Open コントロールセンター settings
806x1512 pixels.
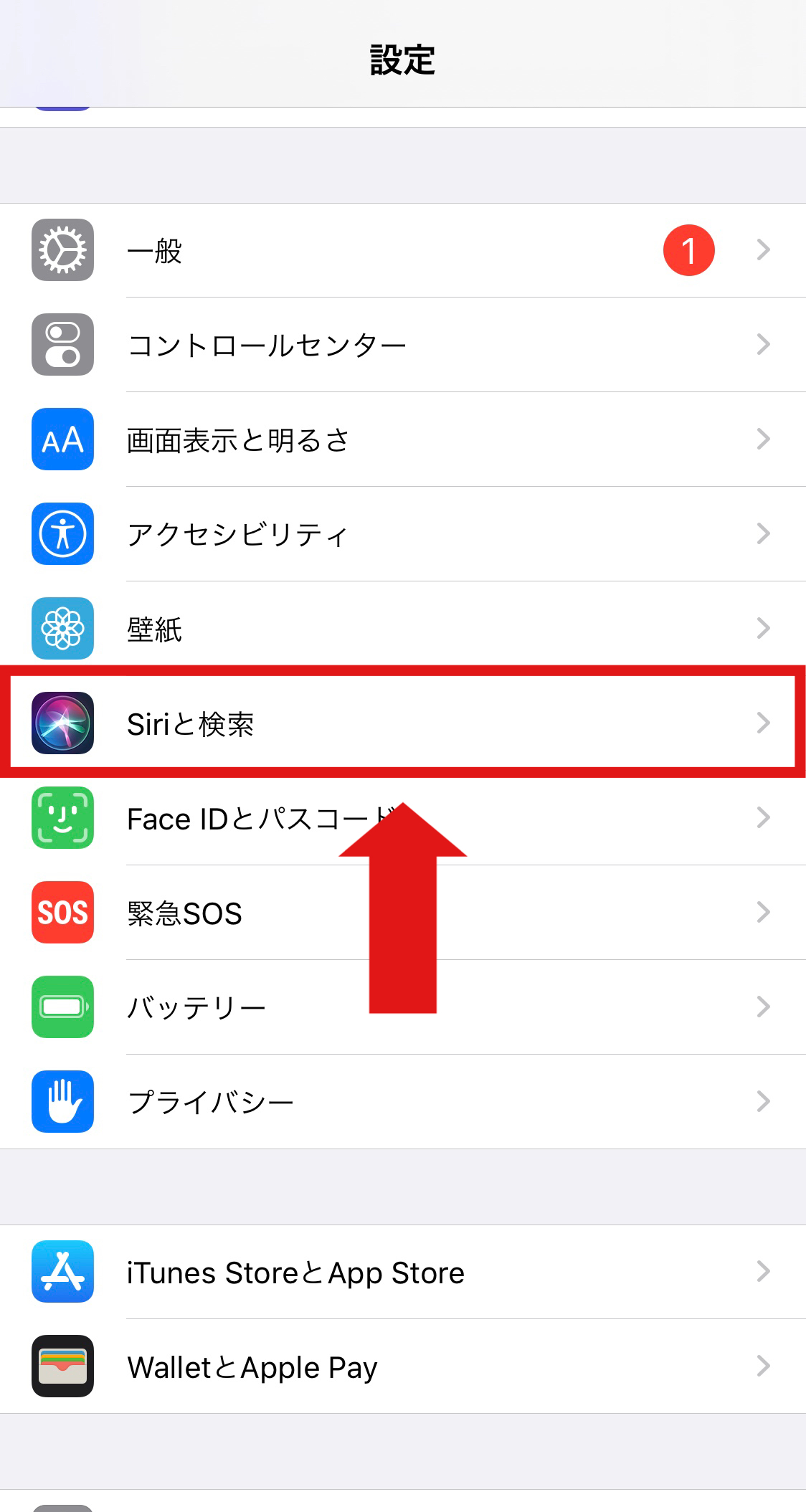pyautogui.click(x=403, y=345)
